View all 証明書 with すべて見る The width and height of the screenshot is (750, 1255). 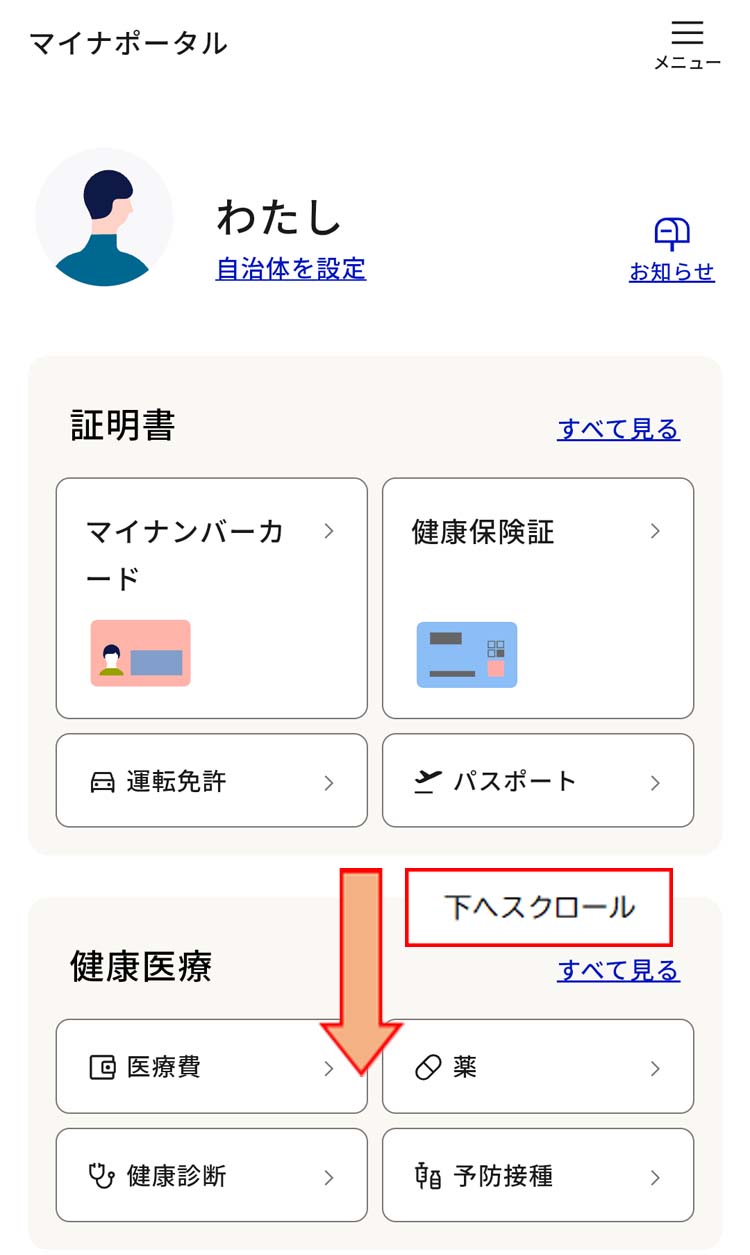(618, 429)
